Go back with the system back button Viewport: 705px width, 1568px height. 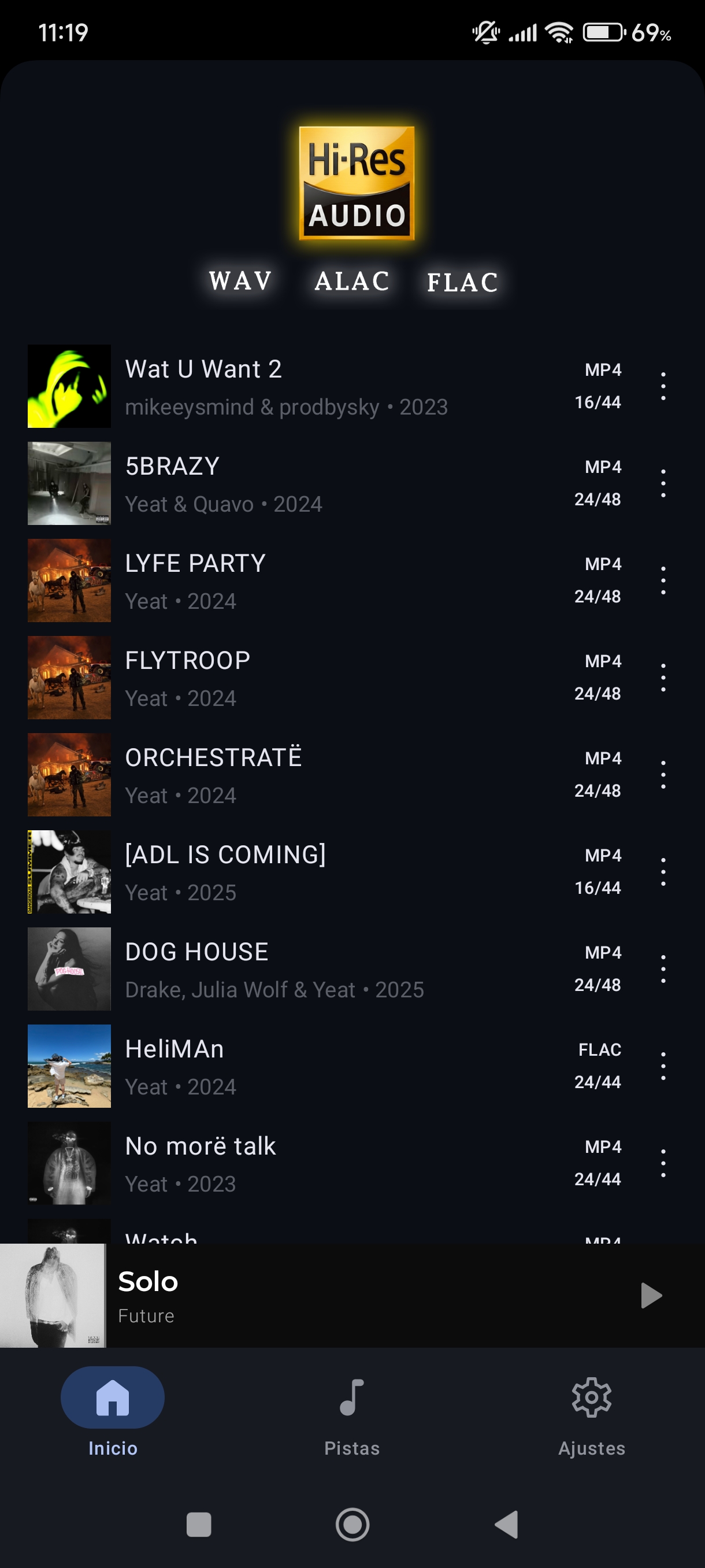[x=507, y=1524]
